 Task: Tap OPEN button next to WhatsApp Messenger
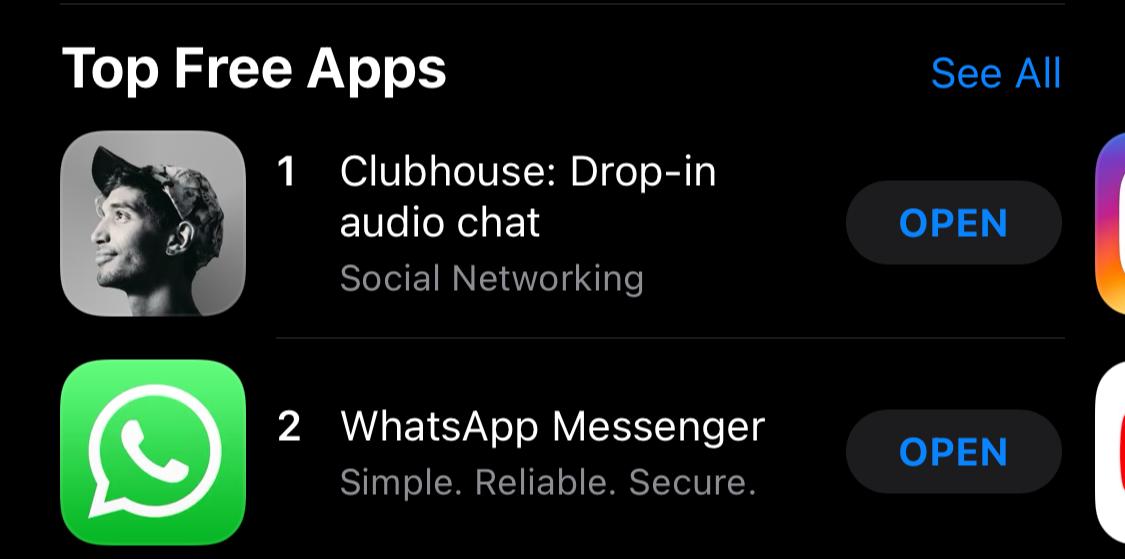(x=953, y=452)
